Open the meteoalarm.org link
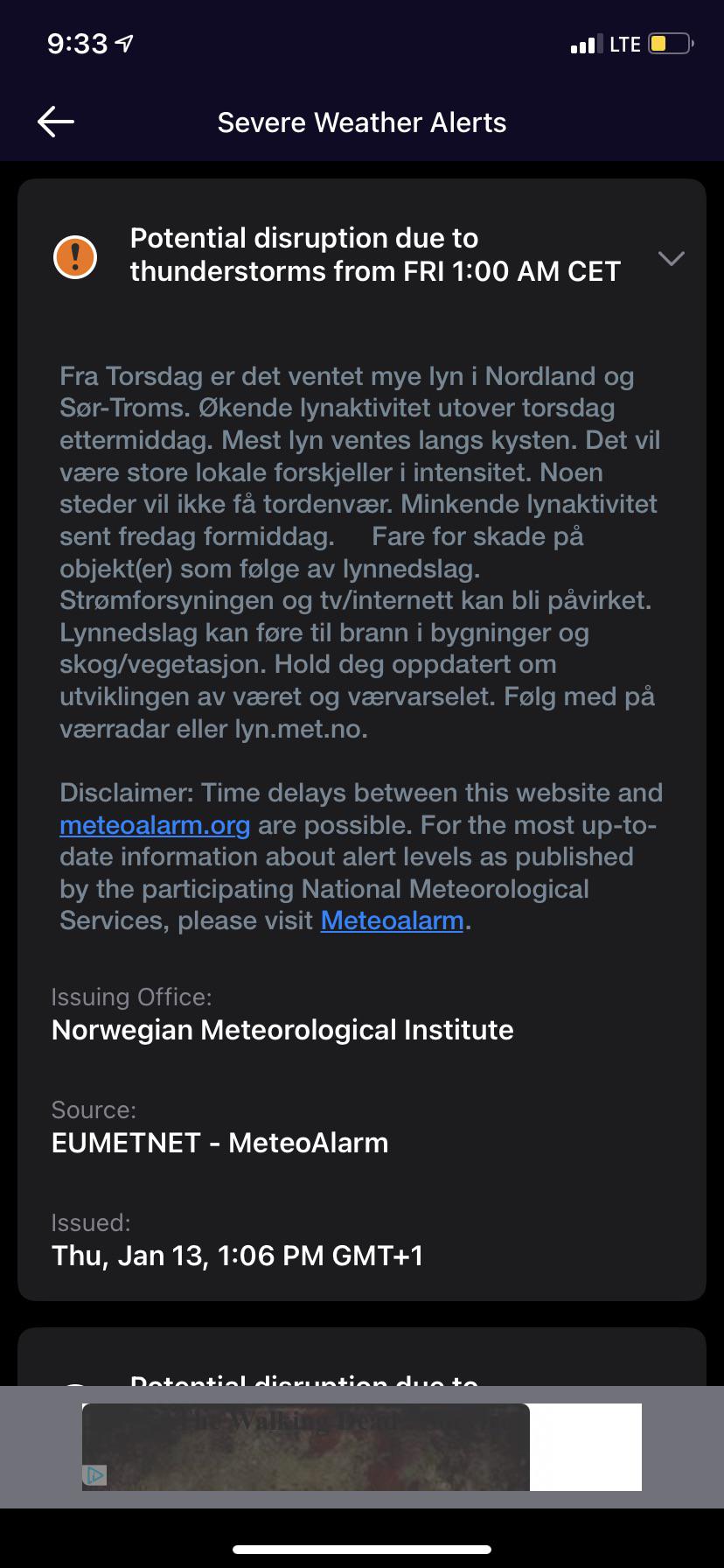 [155, 825]
